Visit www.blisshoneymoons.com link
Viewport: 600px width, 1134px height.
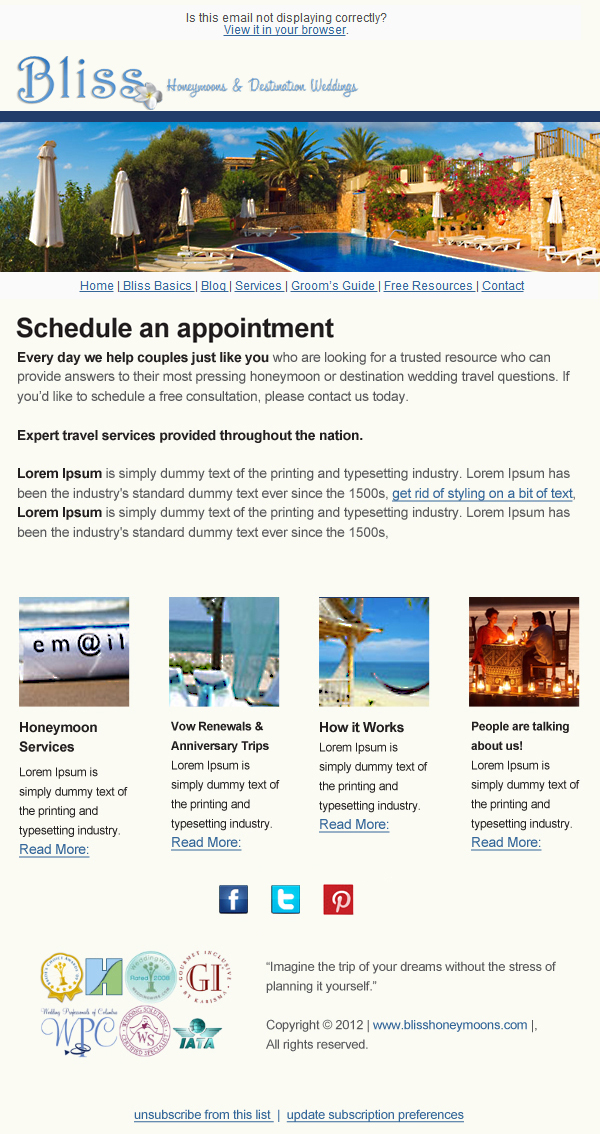[x=450, y=1025]
